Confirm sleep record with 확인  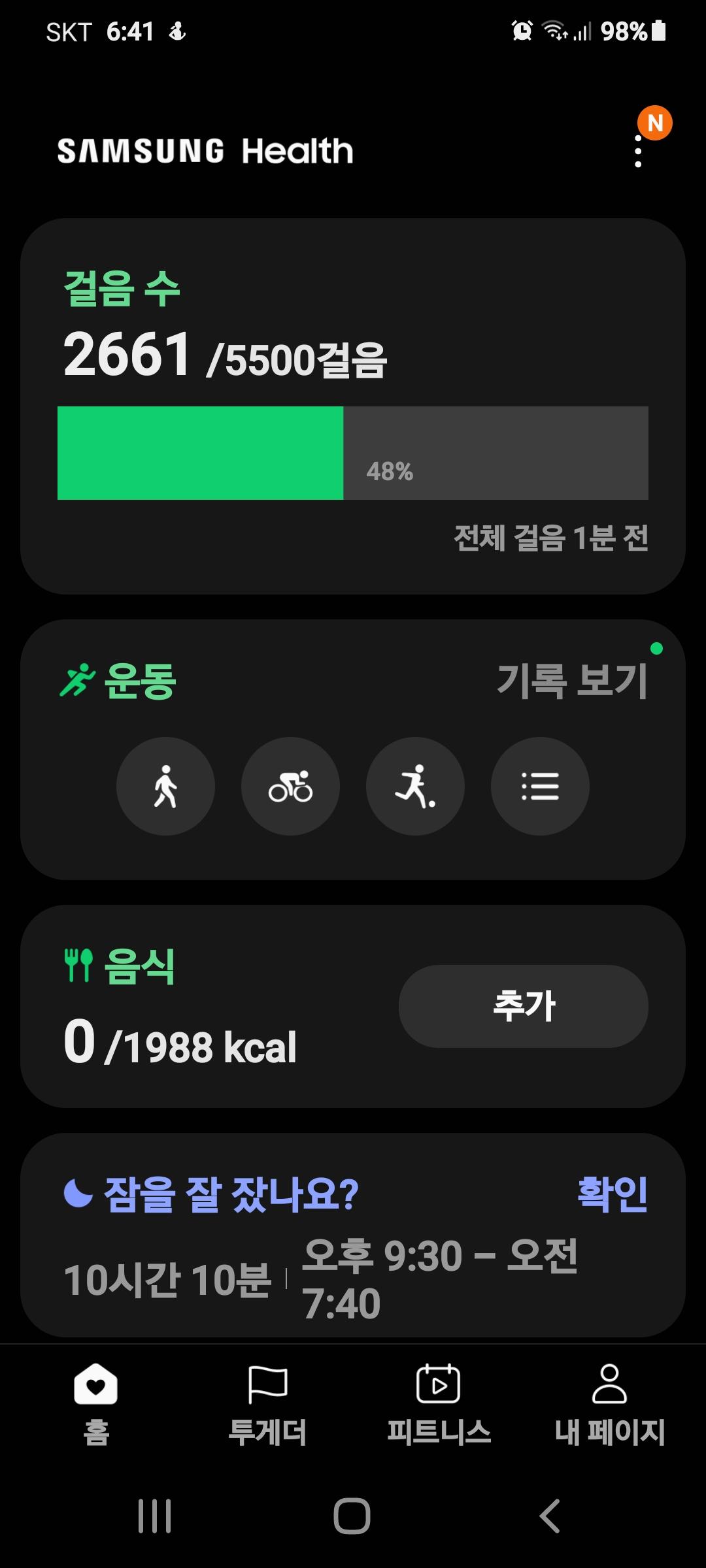612,1194
